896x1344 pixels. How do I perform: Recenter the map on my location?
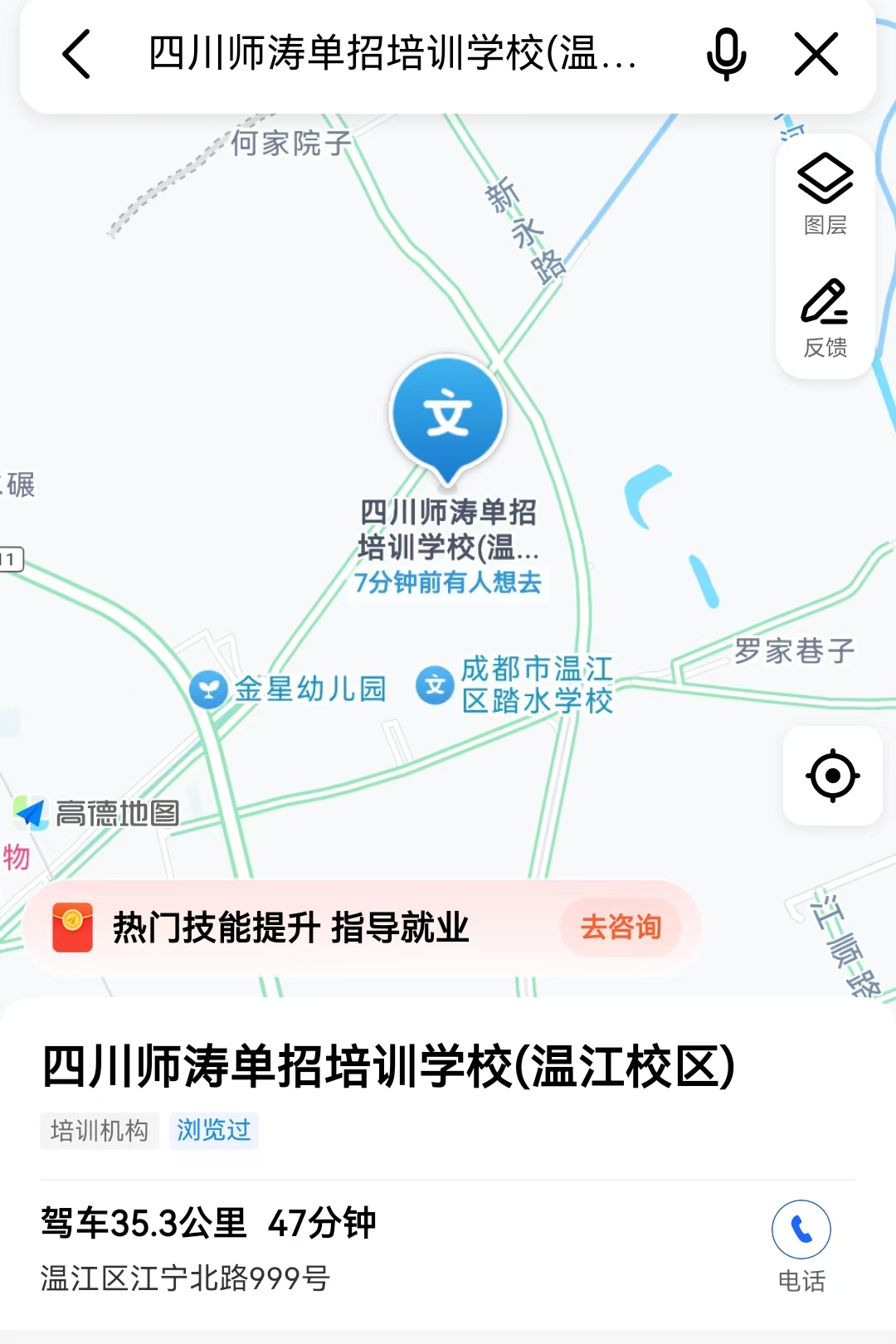coord(832,776)
